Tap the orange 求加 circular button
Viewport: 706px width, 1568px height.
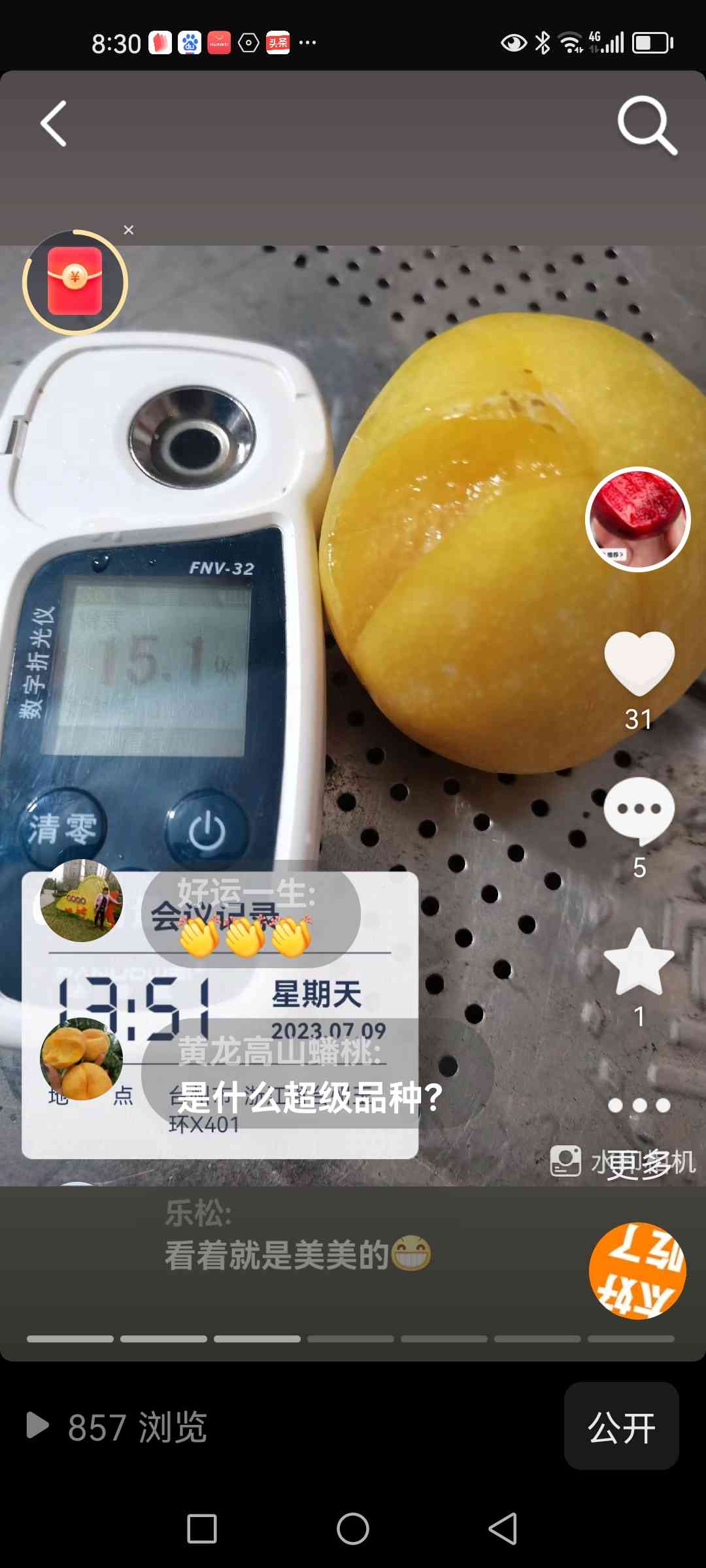point(637,1271)
